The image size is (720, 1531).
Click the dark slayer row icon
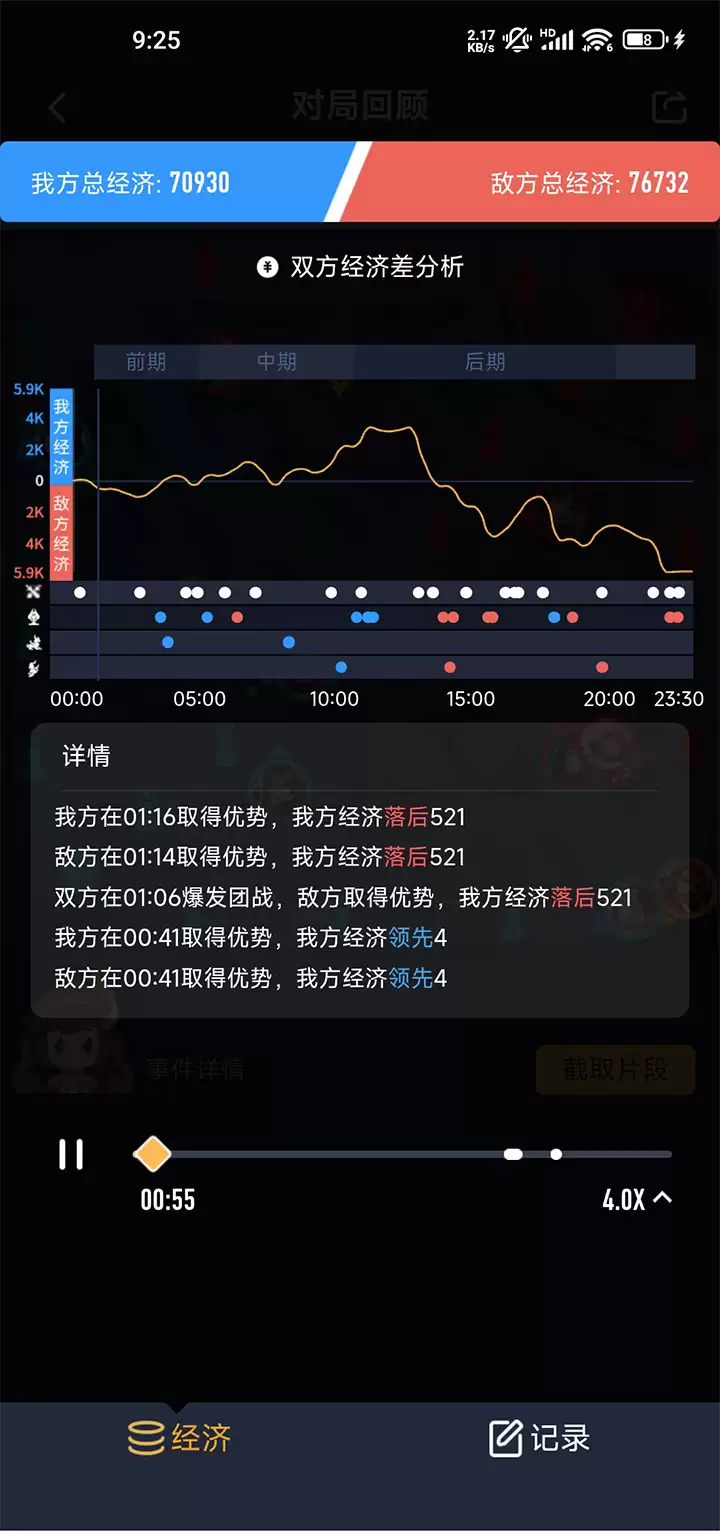point(33,667)
